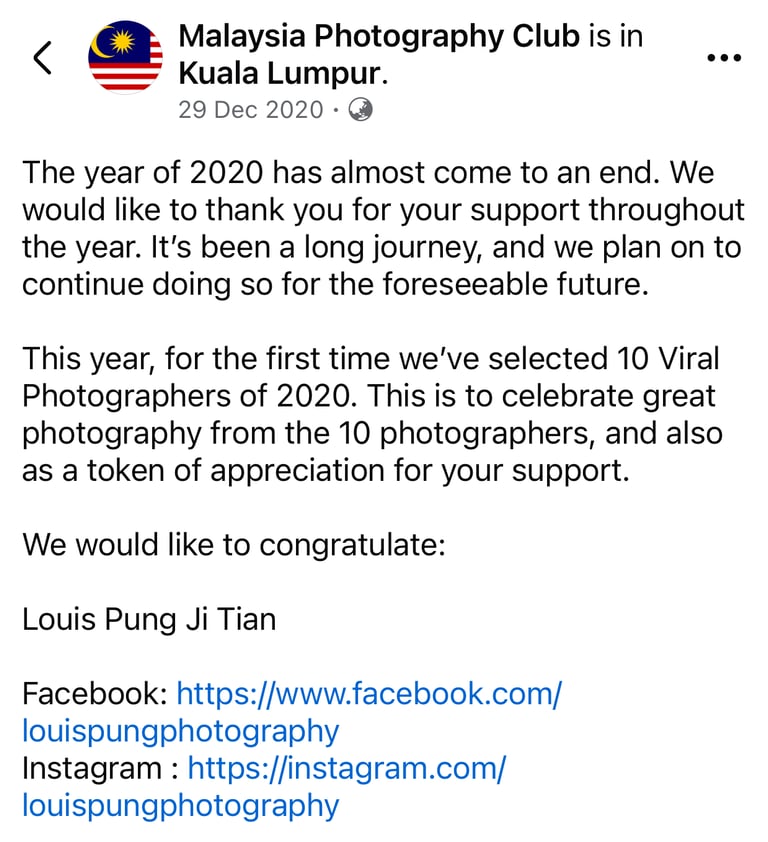Image resolution: width=768 pixels, height=842 pixels.
Task: Open the three-dot post options menu
Action: pos(724,57)
